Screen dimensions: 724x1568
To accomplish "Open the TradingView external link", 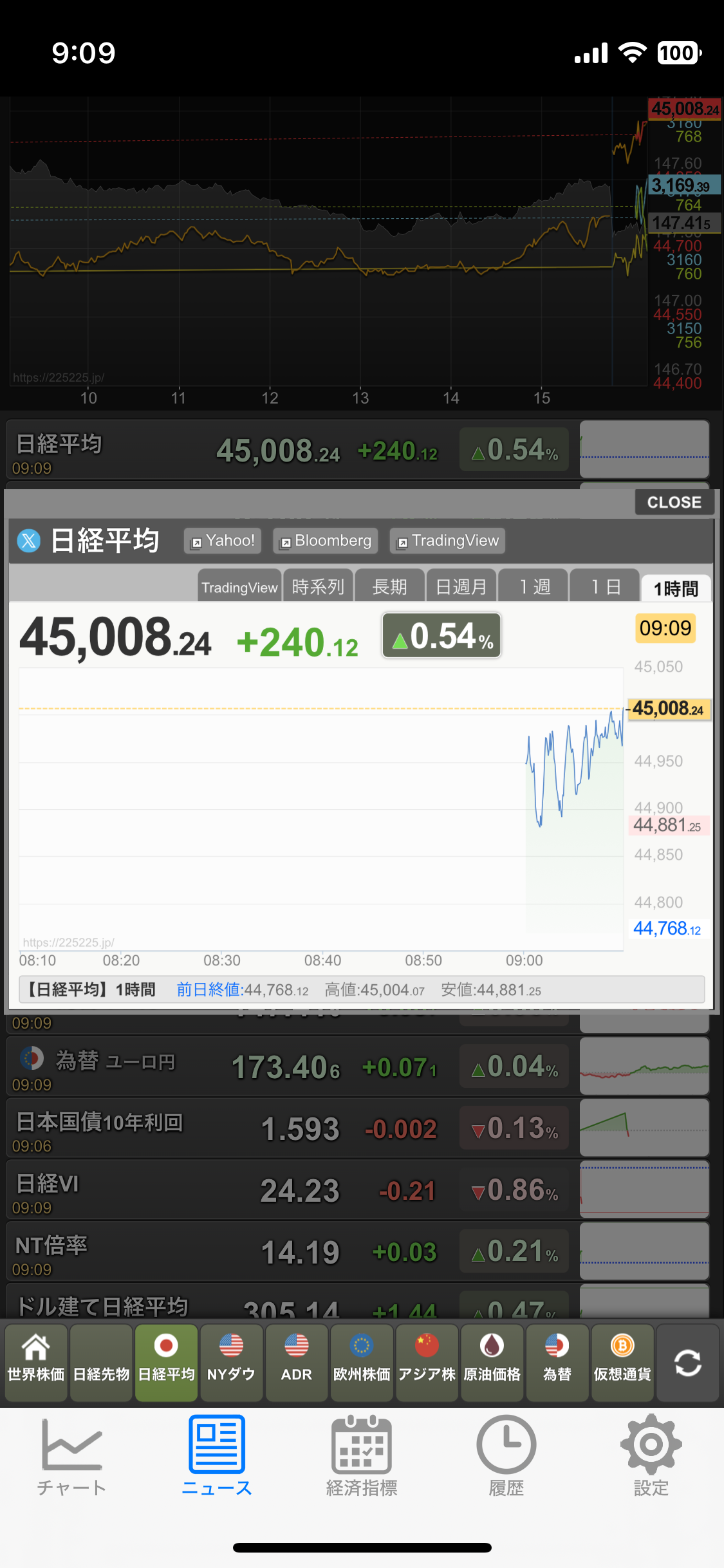I will (x=448, y=541).
